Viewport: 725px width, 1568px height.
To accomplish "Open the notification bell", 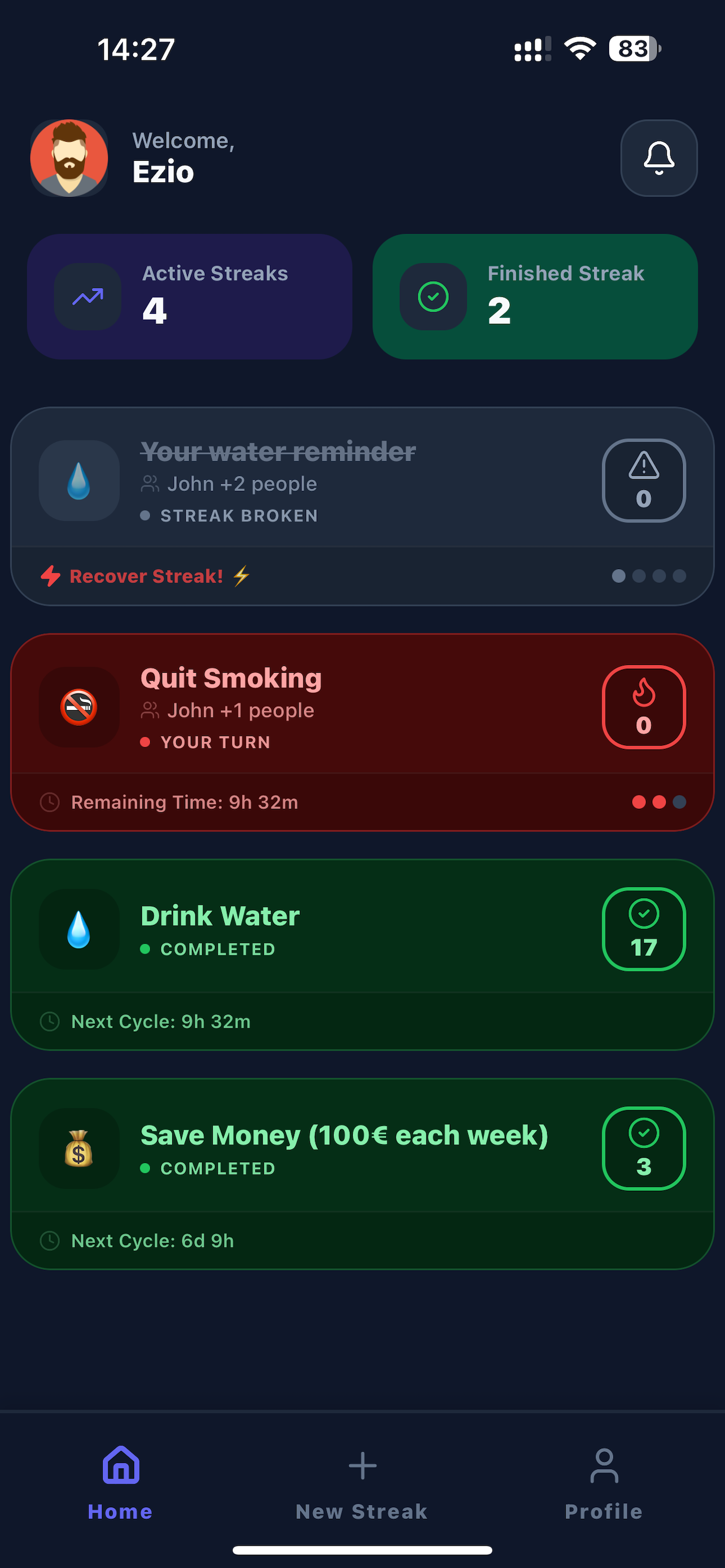I will click(658, 157).
